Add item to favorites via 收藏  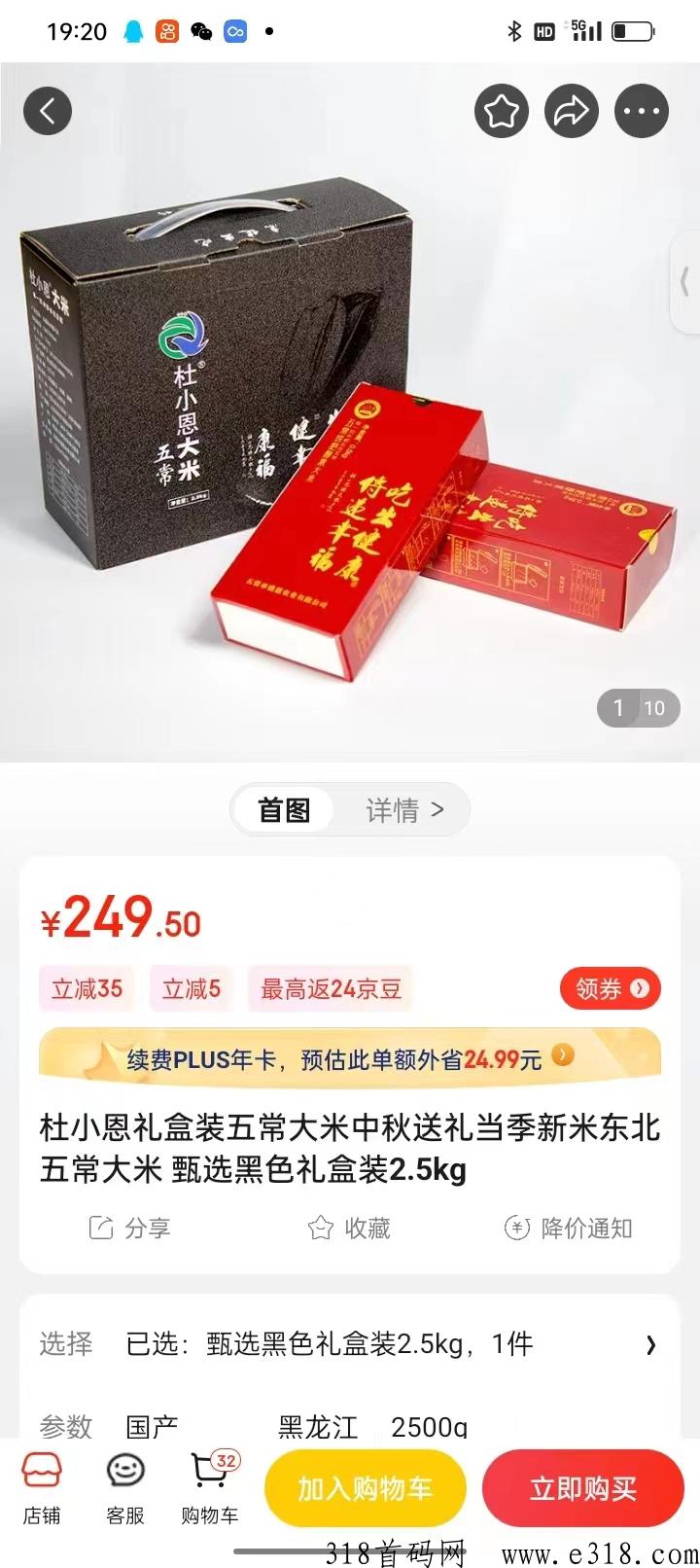point(349,1228)
